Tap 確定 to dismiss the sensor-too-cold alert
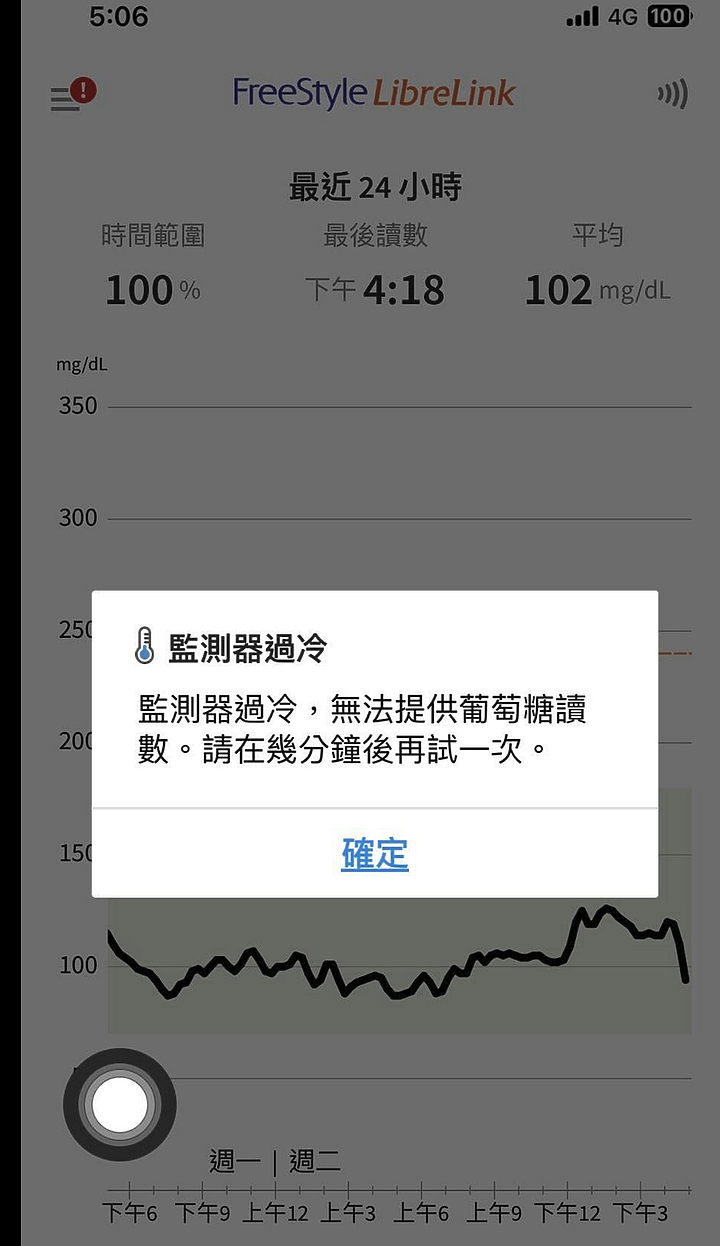 pos(374,854)
